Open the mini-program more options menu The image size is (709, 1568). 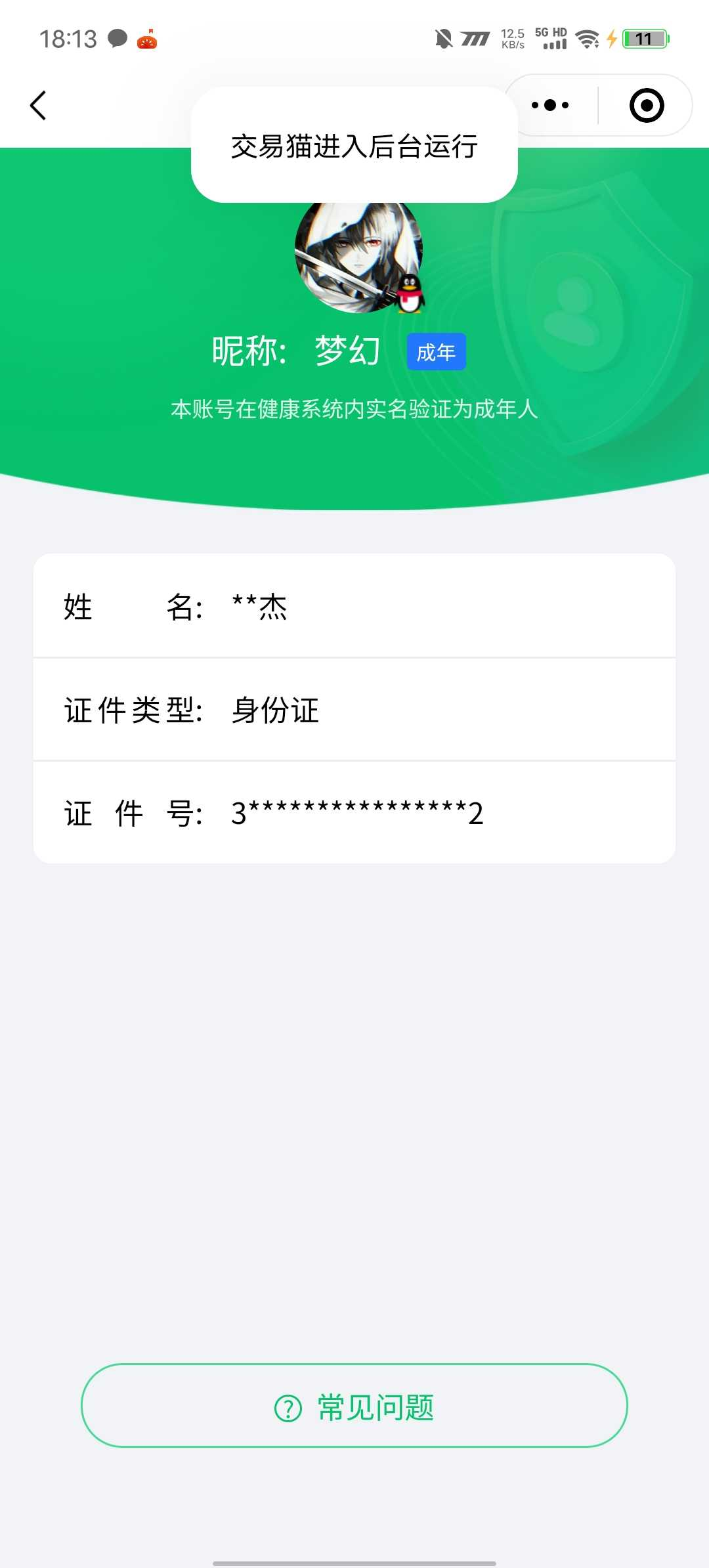(549, 105)
